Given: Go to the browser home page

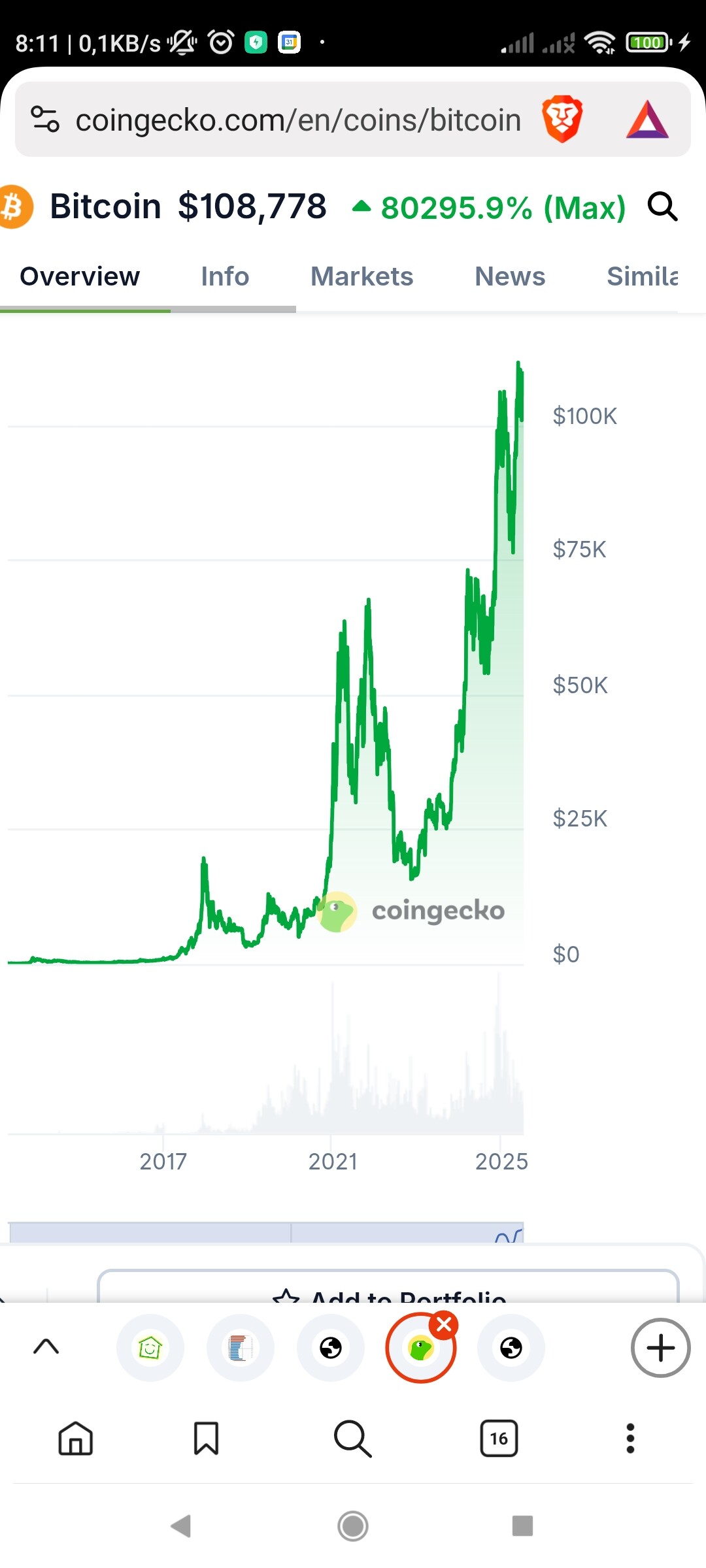Looking at the screenshot, I should [x=76, y=1439].
